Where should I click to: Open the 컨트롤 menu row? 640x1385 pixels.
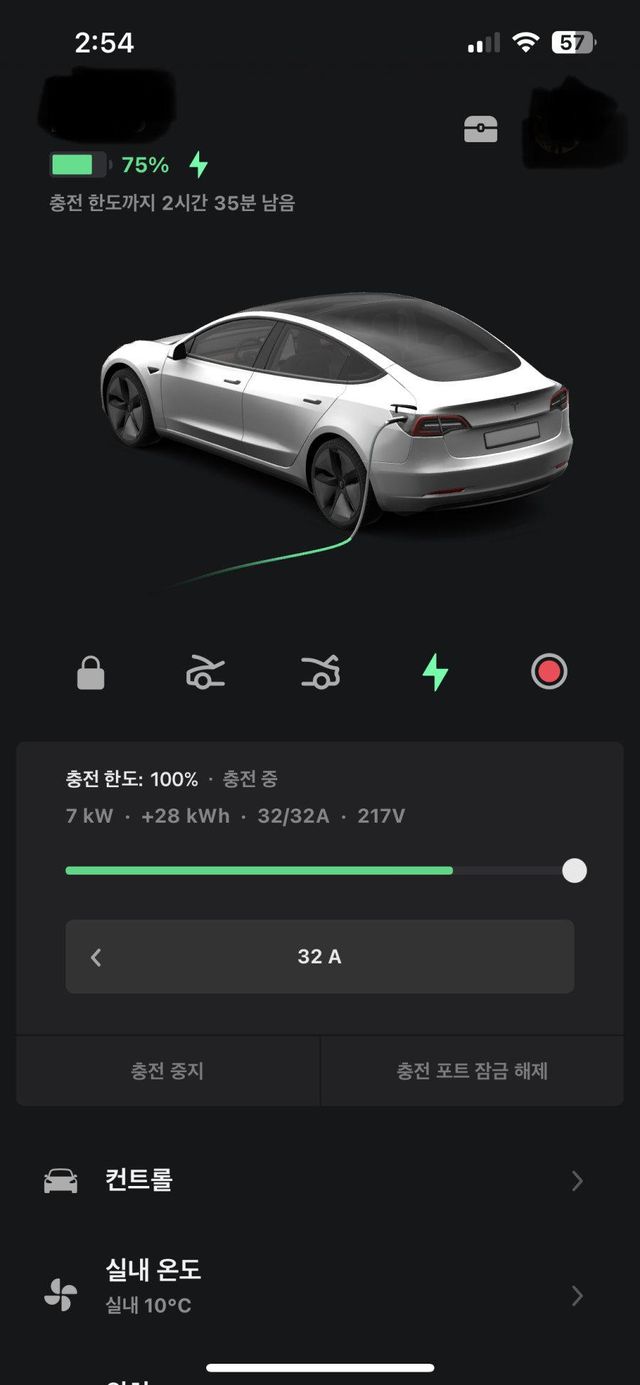[320, 1181]
